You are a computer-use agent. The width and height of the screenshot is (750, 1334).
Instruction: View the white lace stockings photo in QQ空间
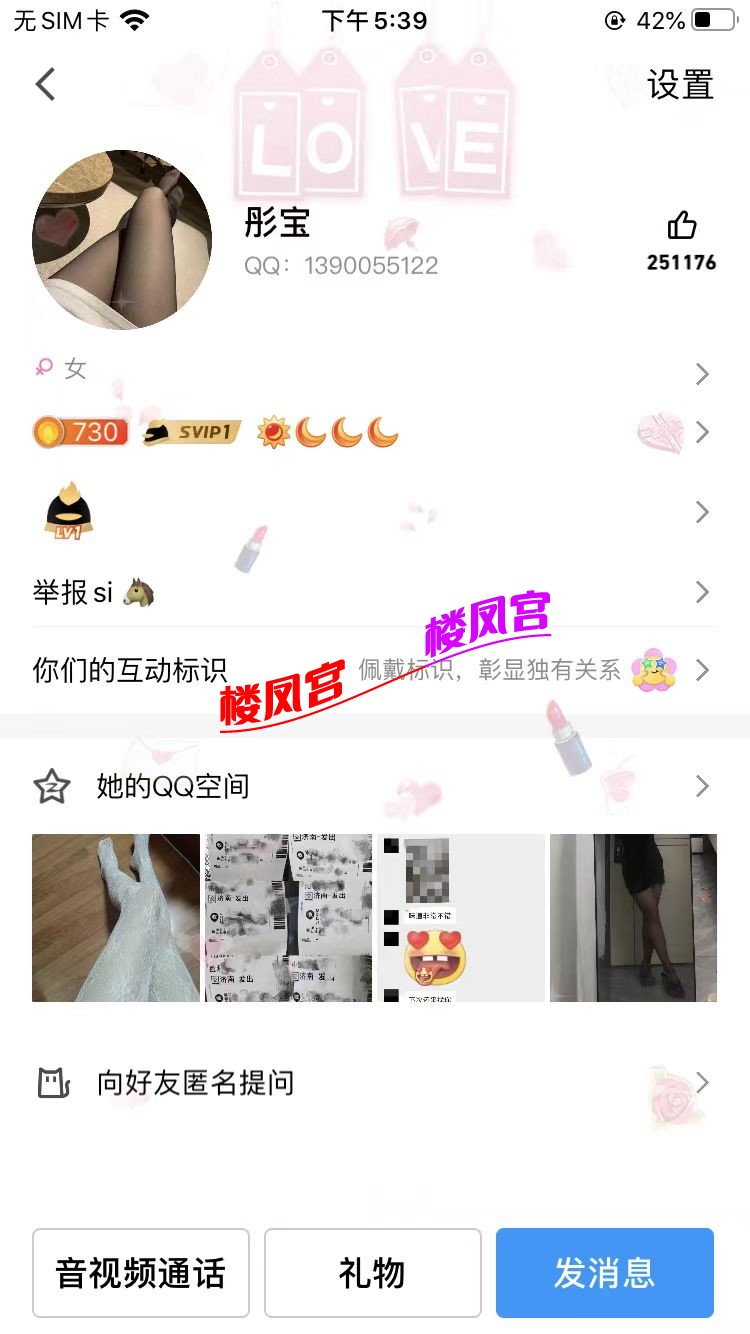coord(116,918)
